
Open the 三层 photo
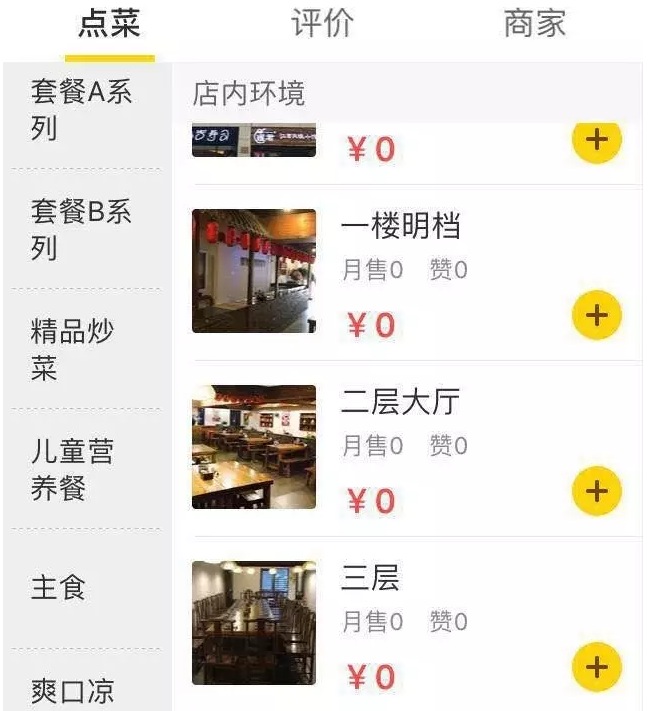click(x=254, y=622)
